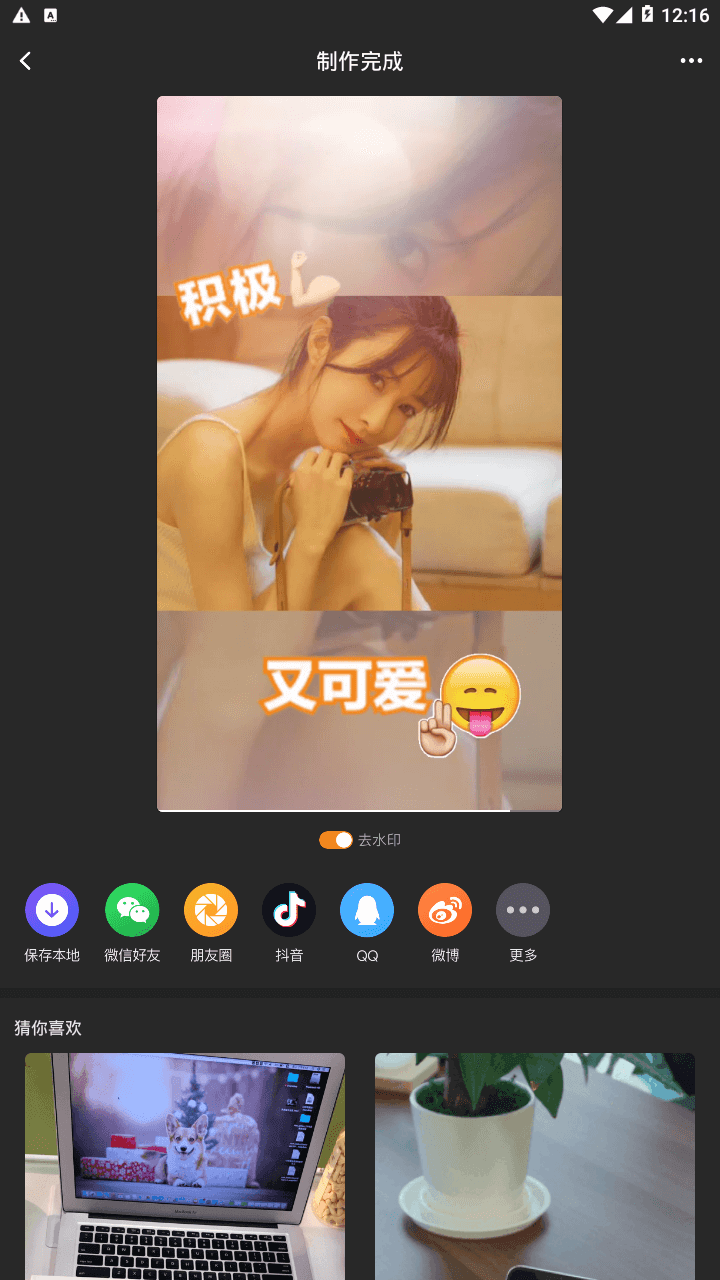Open the three-dot overflow menu
The height and width of the screenshot is (1280, 720).
691,61
